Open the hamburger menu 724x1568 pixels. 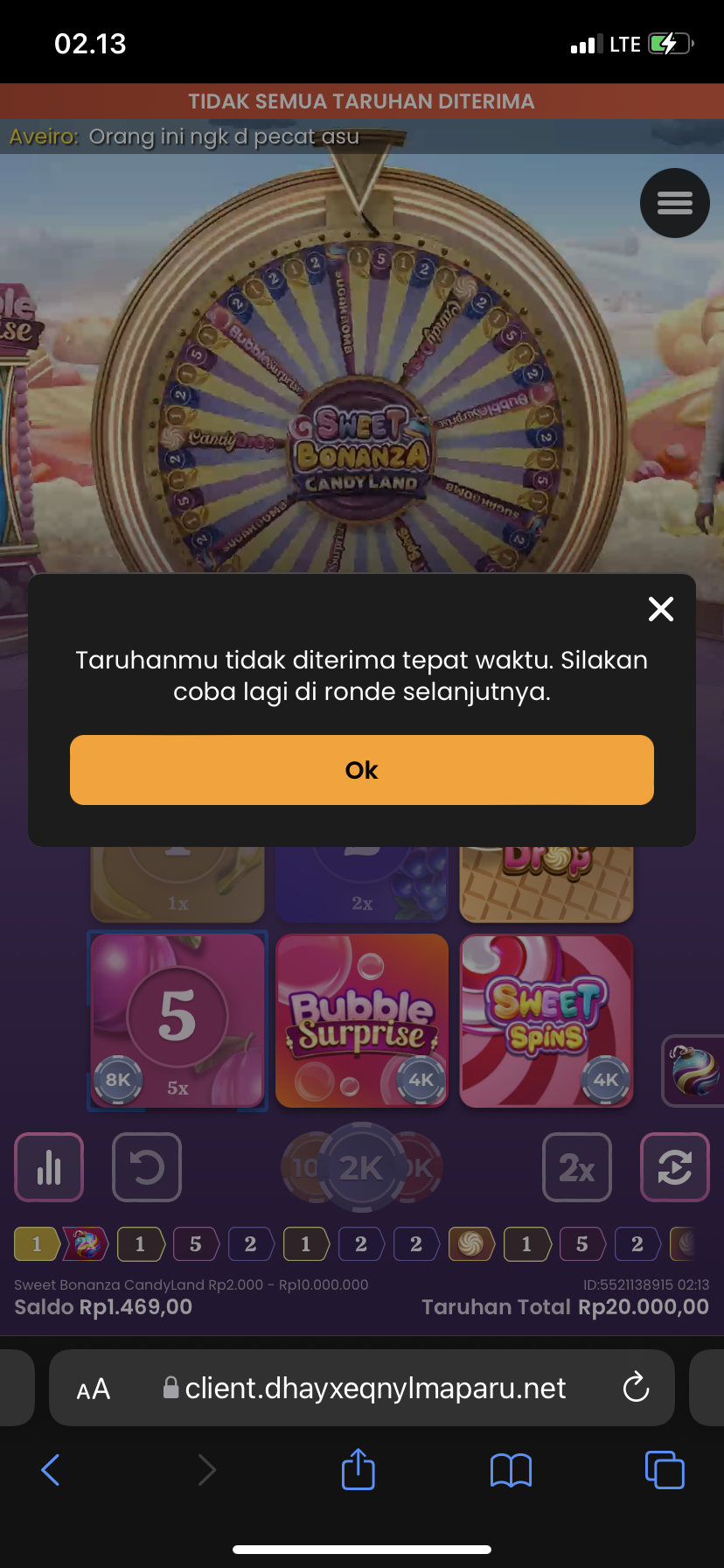(x=674, y=203)
